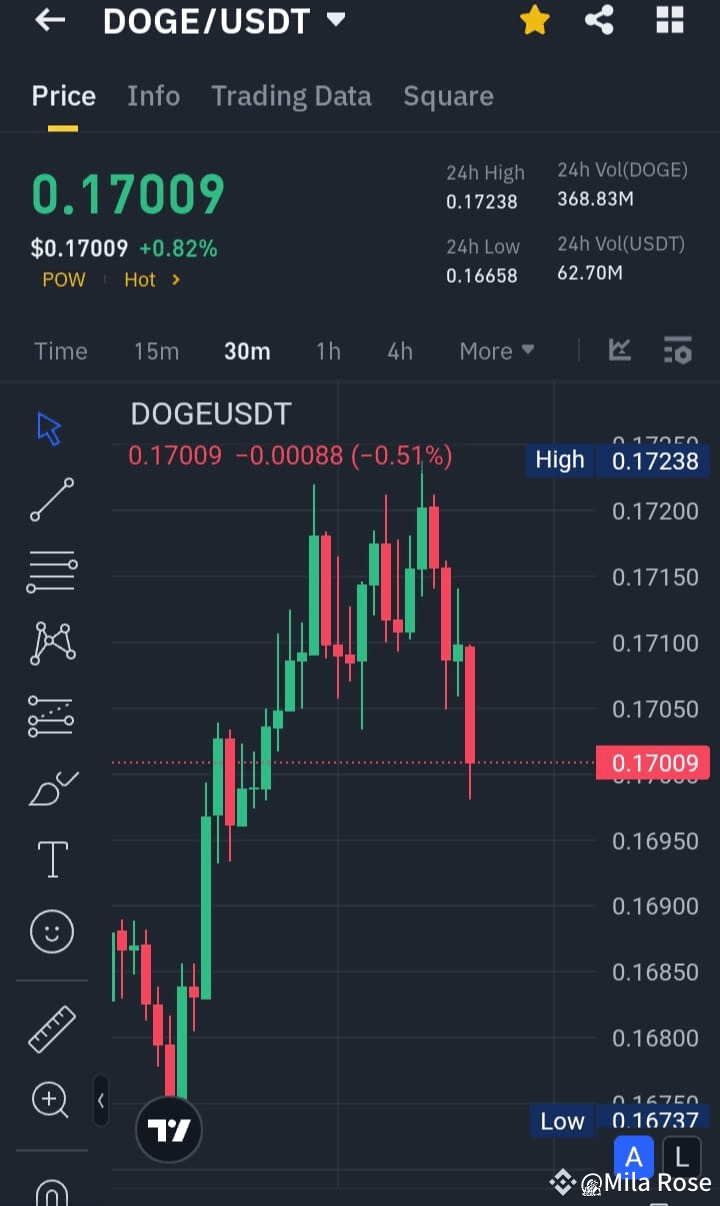This screenshot has width=720, height=1206.
Task: Switch chart style via line chart icon
Action: pyautogui.click(x=619, y=351)
